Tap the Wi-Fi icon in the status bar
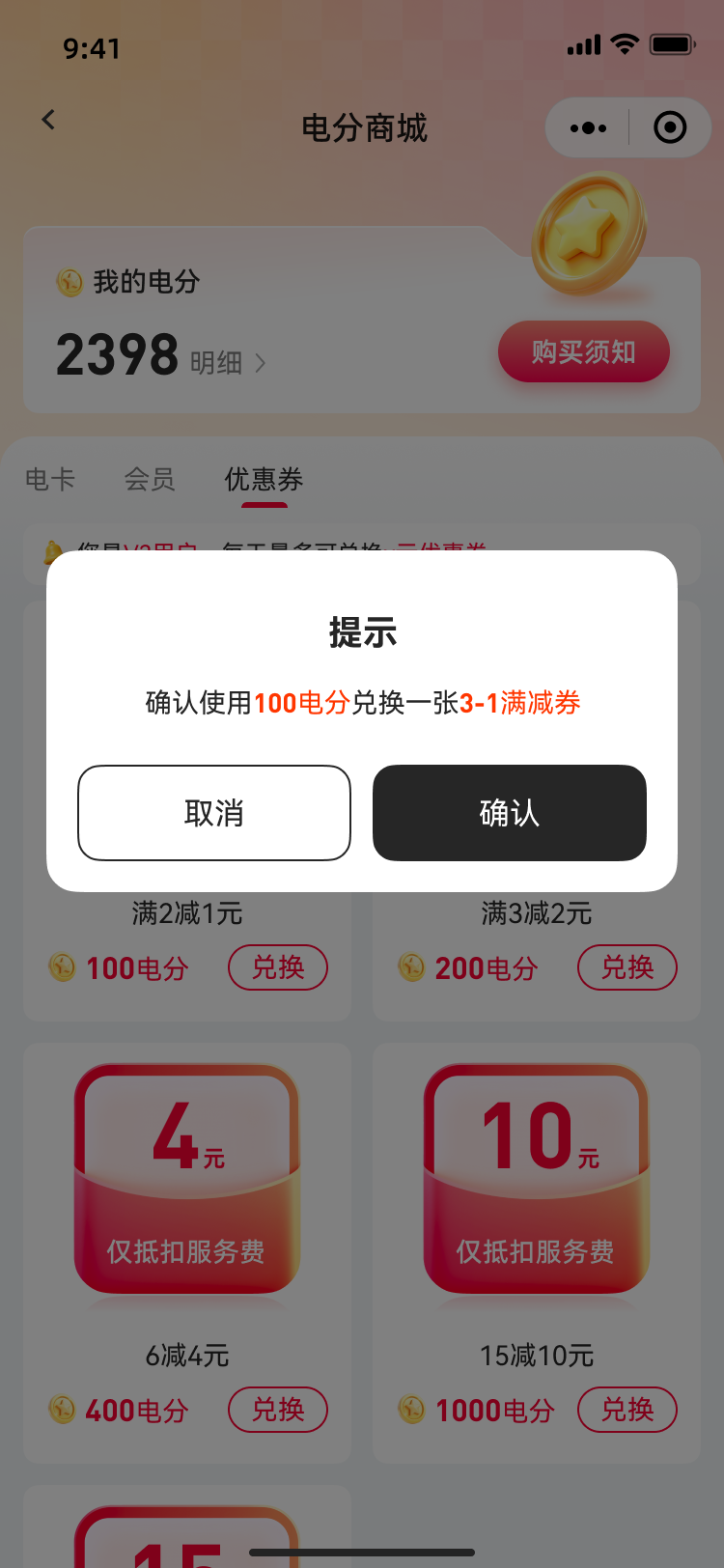Image resolution: width=724 pixels, height=1568 pixels. pos(624,42)
